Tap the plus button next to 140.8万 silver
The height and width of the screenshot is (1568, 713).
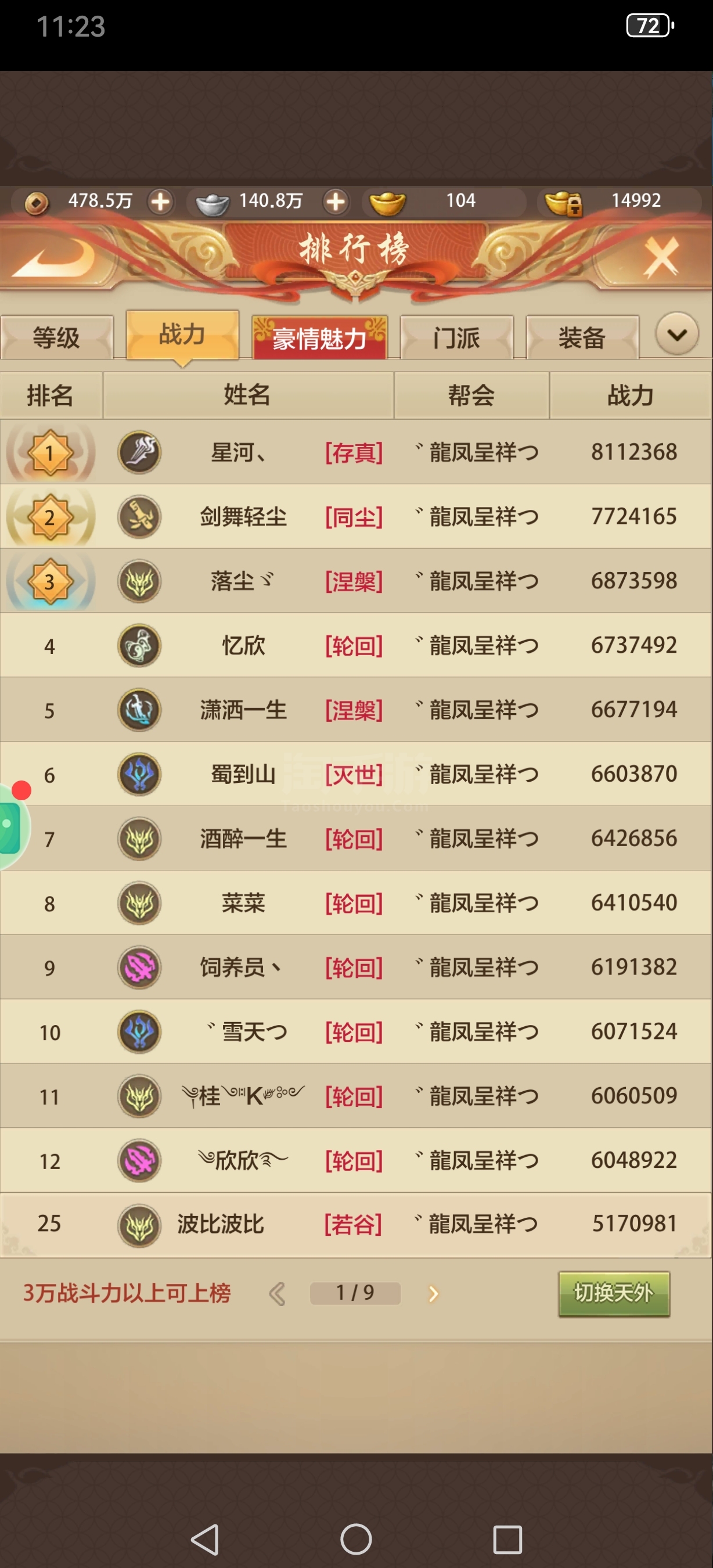[336, 202]
